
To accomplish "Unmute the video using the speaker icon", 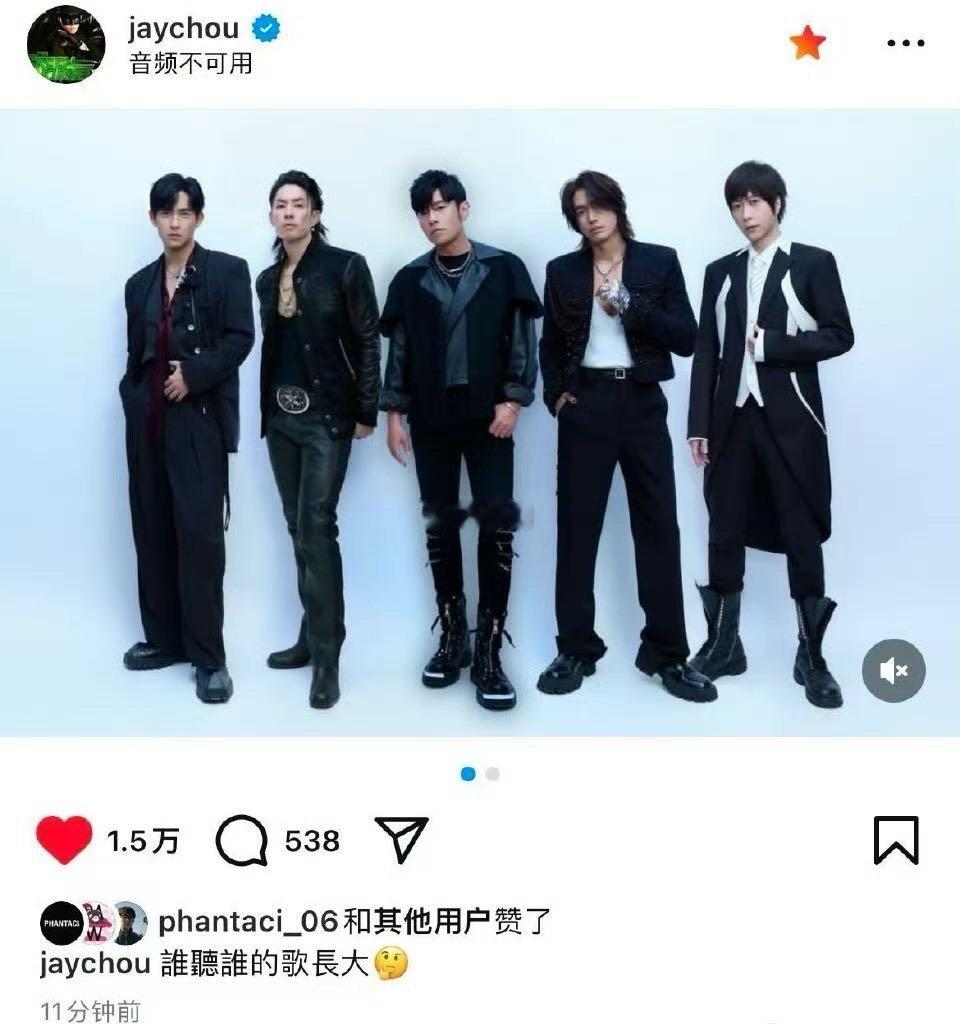I will [893, 669].
